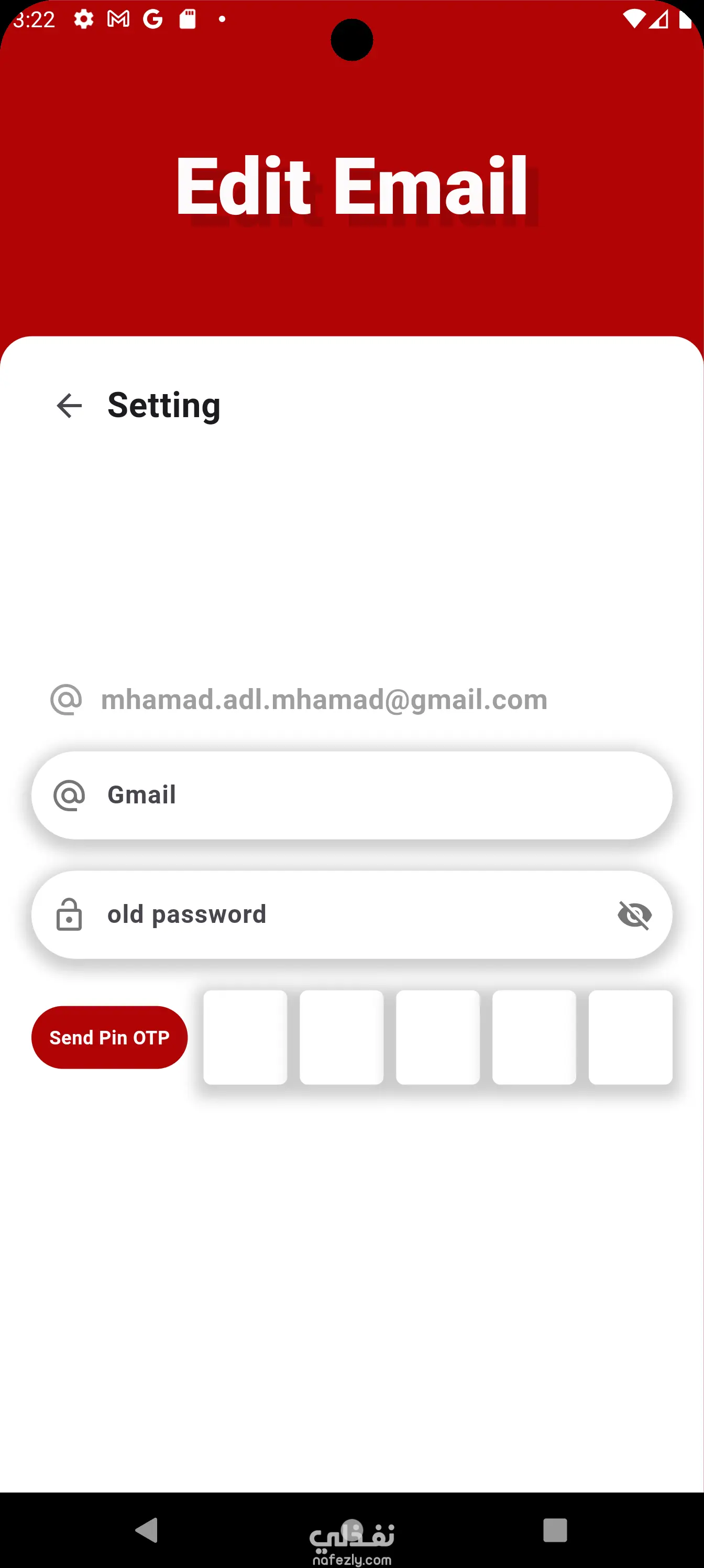Viewport: 704px width, 1568px height.
Task: Select the fourth OTP digit box
Action: 534,1037
